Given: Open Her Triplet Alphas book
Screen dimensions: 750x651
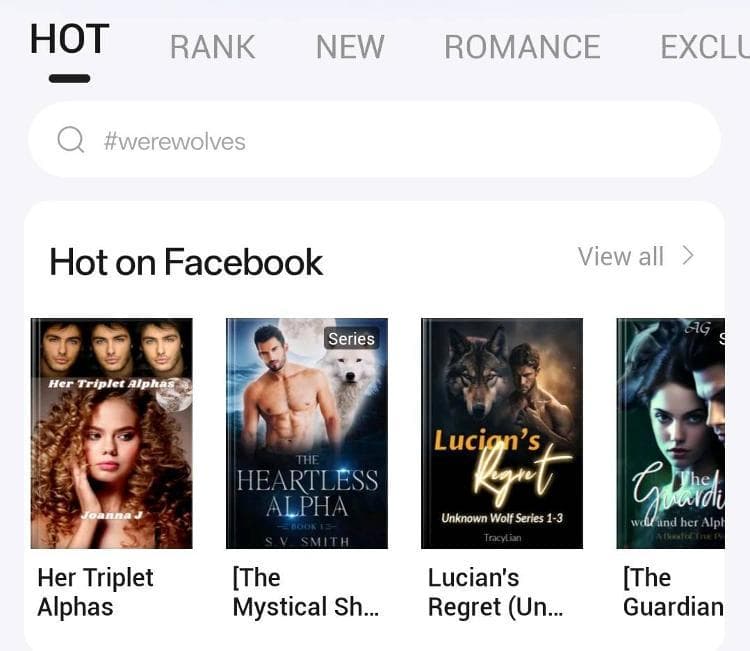Looking at the screenshot, I should click(x=111, y=433).
